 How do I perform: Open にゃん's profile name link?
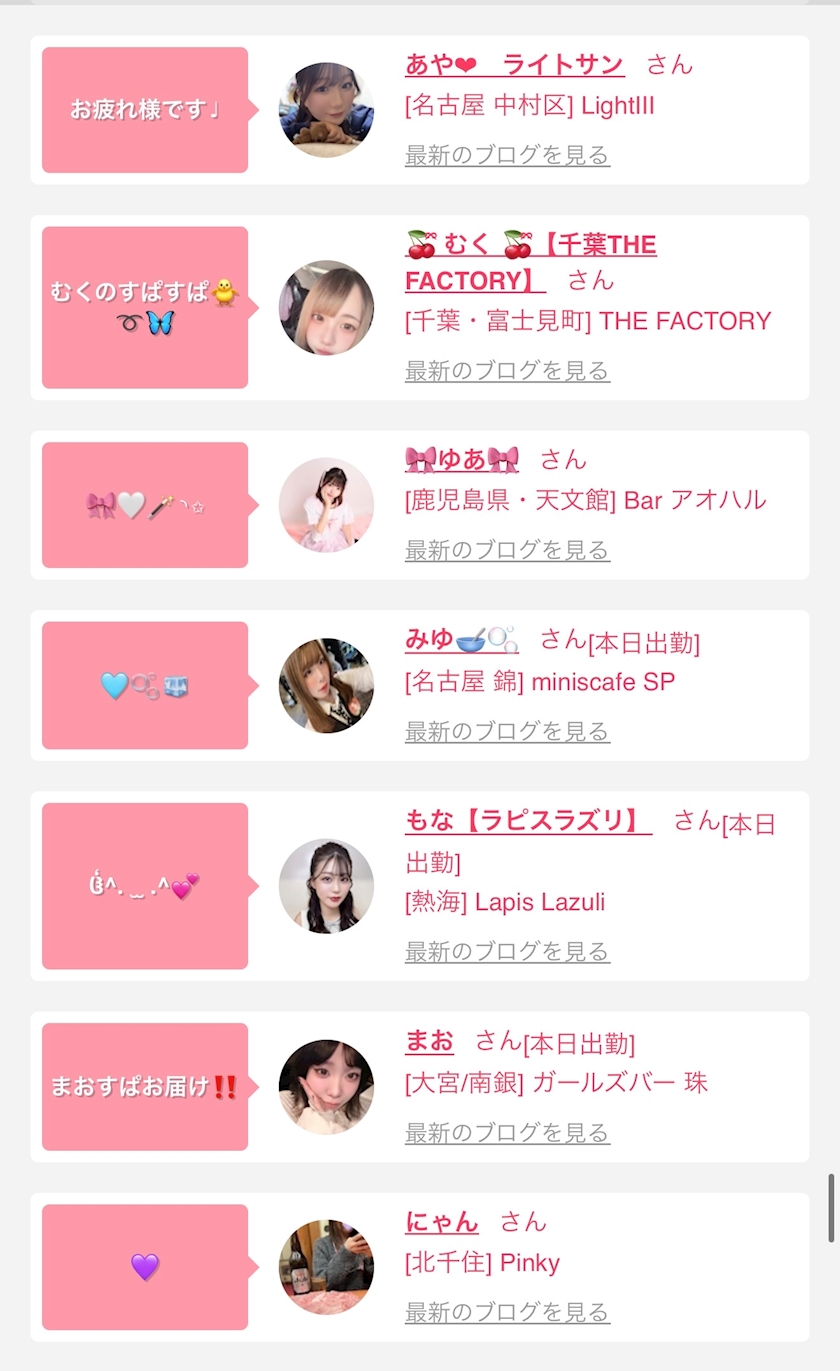[441, 1222]
